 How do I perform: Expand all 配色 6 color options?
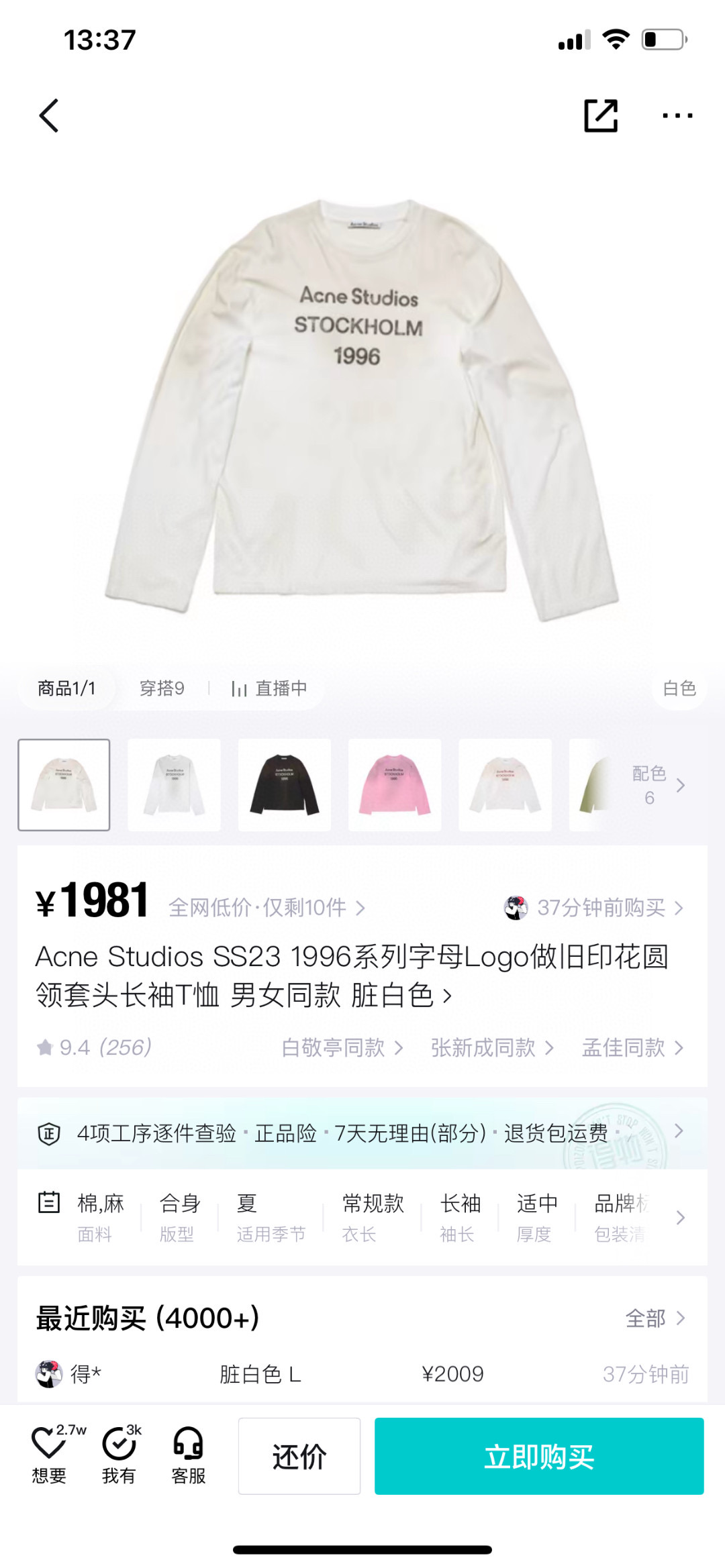point(659,785)
